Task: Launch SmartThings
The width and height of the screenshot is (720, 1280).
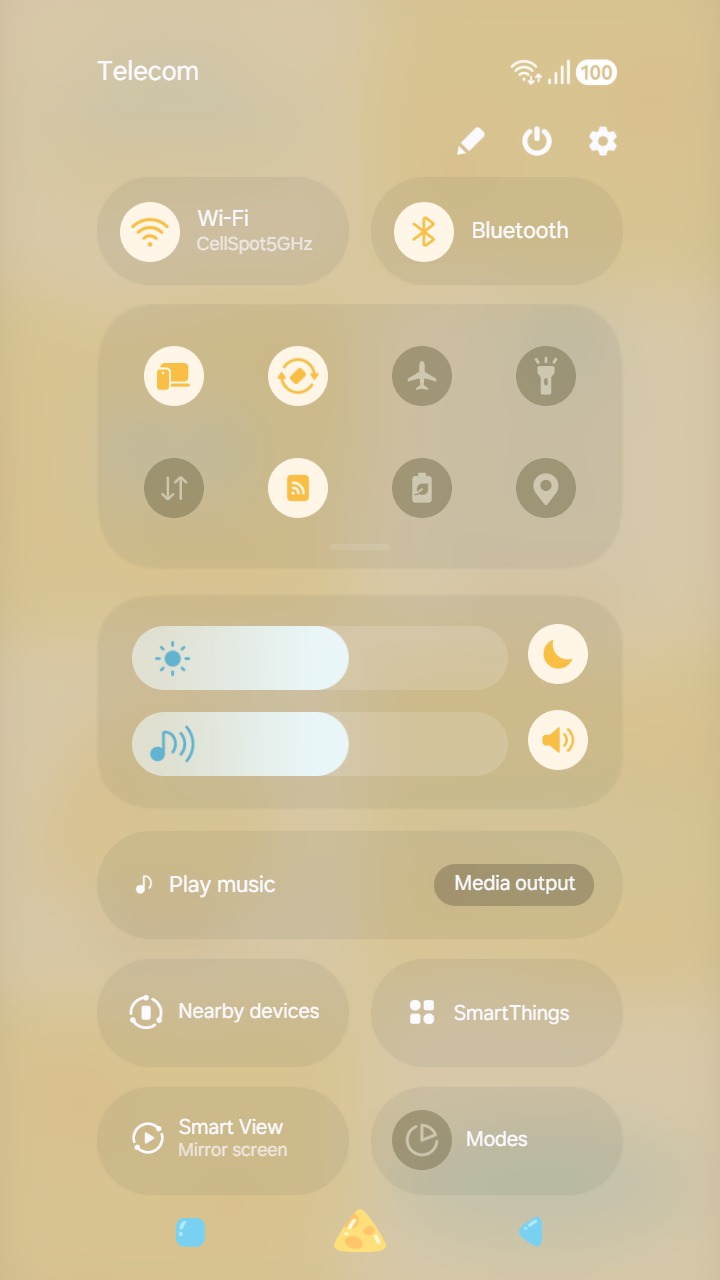Action: click(x=495, y=1012)
